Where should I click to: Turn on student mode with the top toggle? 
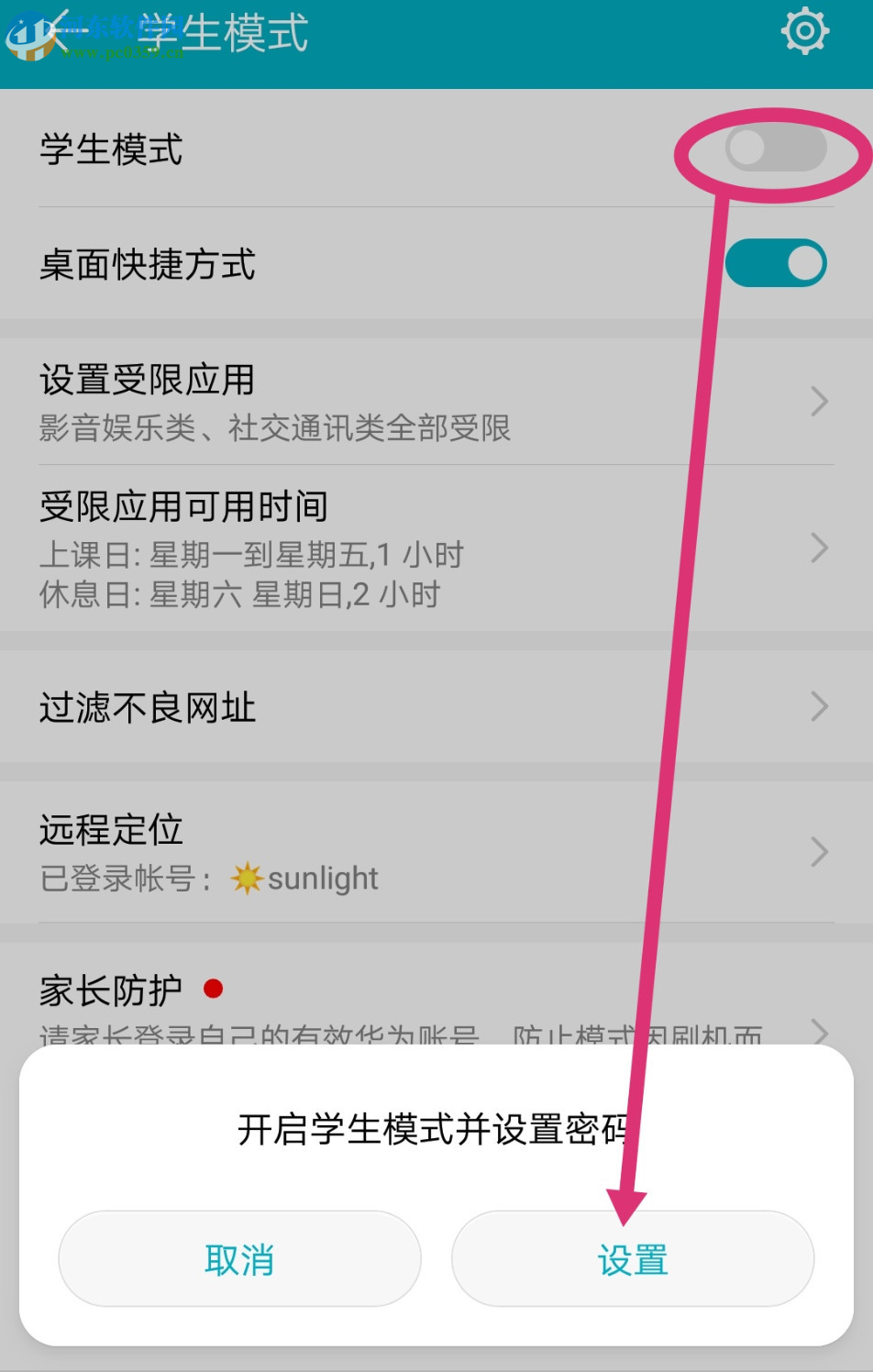pos(775,149)
